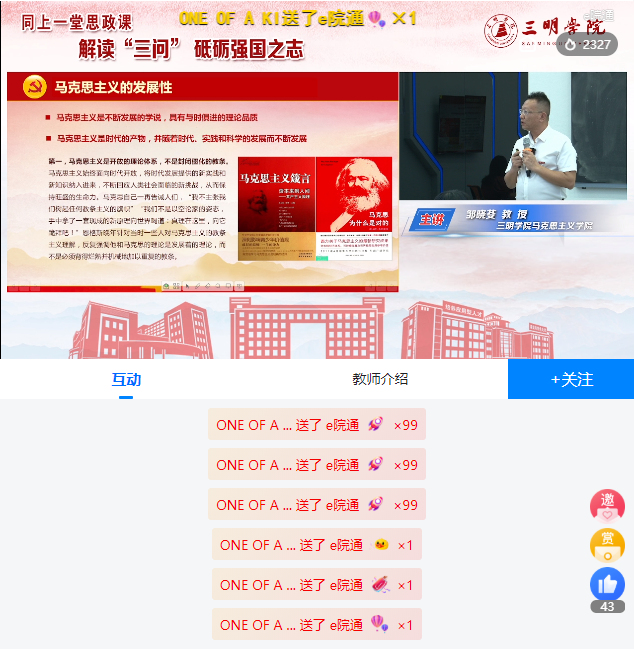Open the 赏 reward button
Viewport: 634px width, 654px height.
[607, 545]
